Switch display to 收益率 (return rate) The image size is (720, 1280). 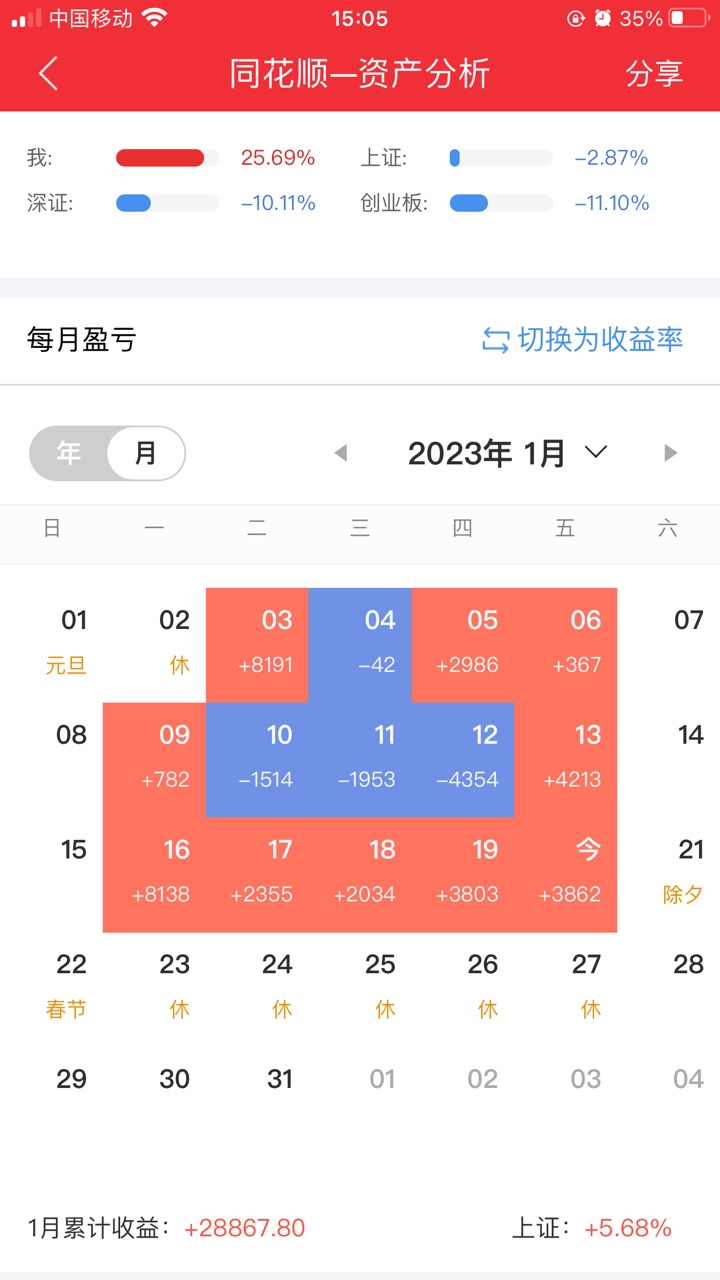(x=582, y=340)
